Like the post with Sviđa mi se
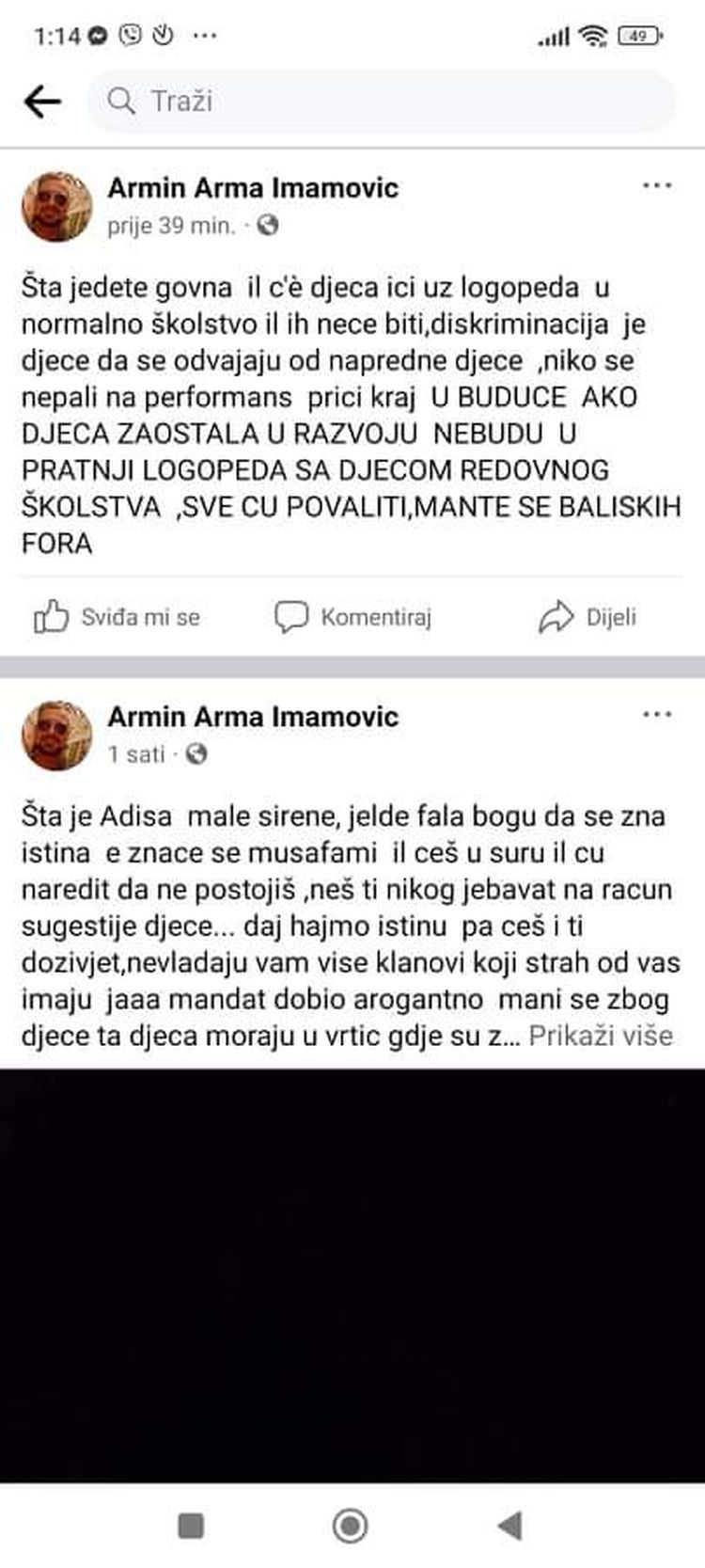705x1568 pixels. (x=117, y=617)
